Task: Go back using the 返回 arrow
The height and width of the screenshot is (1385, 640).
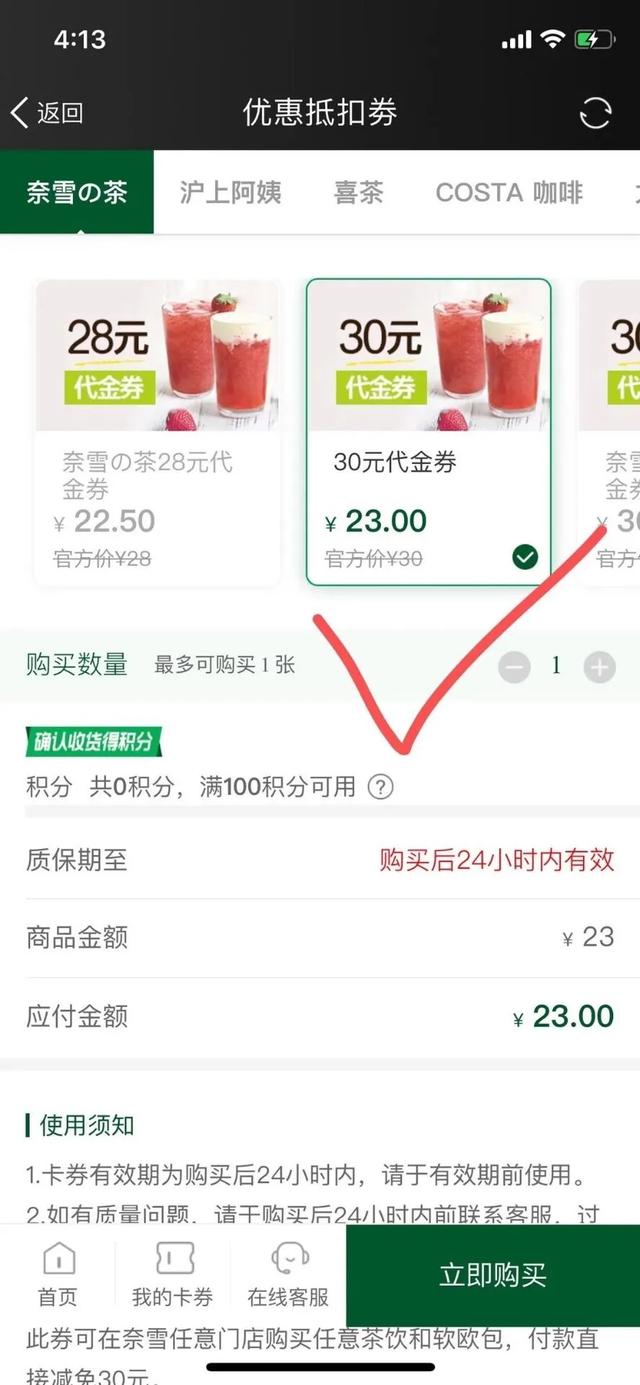Action: pos(46,113)
